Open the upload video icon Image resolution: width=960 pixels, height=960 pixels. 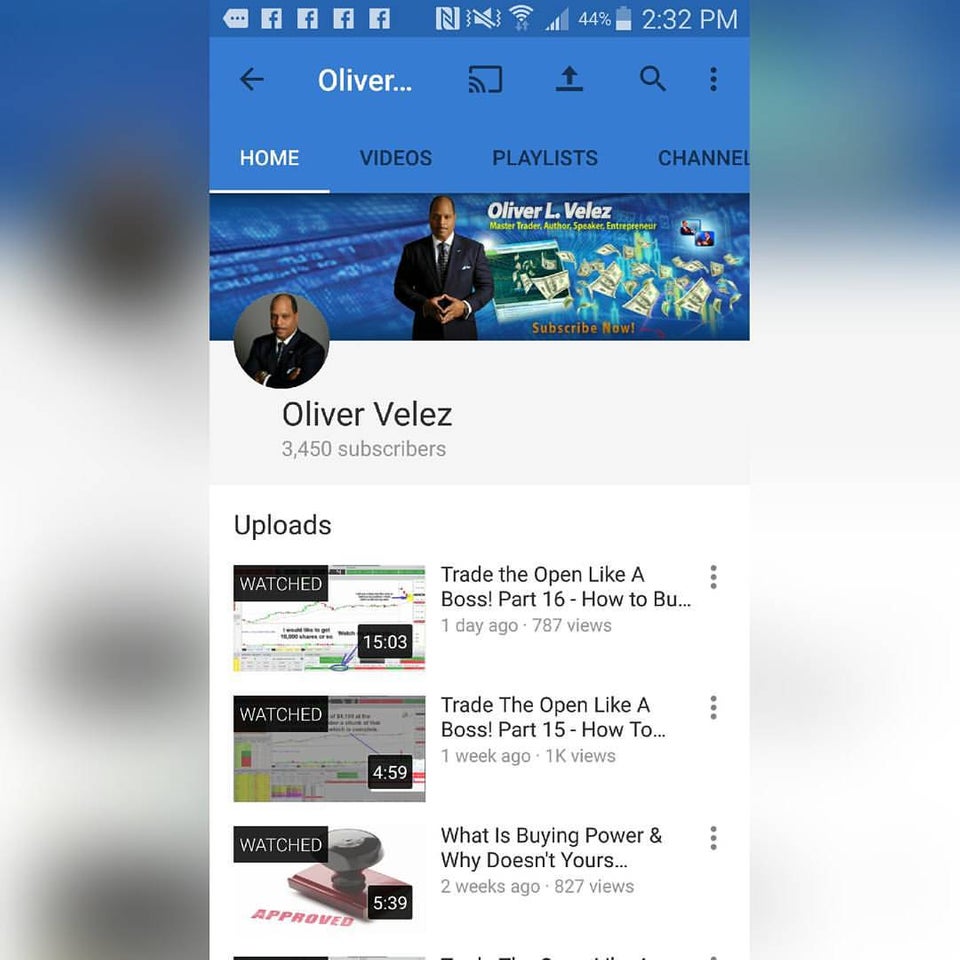point(569,80)
